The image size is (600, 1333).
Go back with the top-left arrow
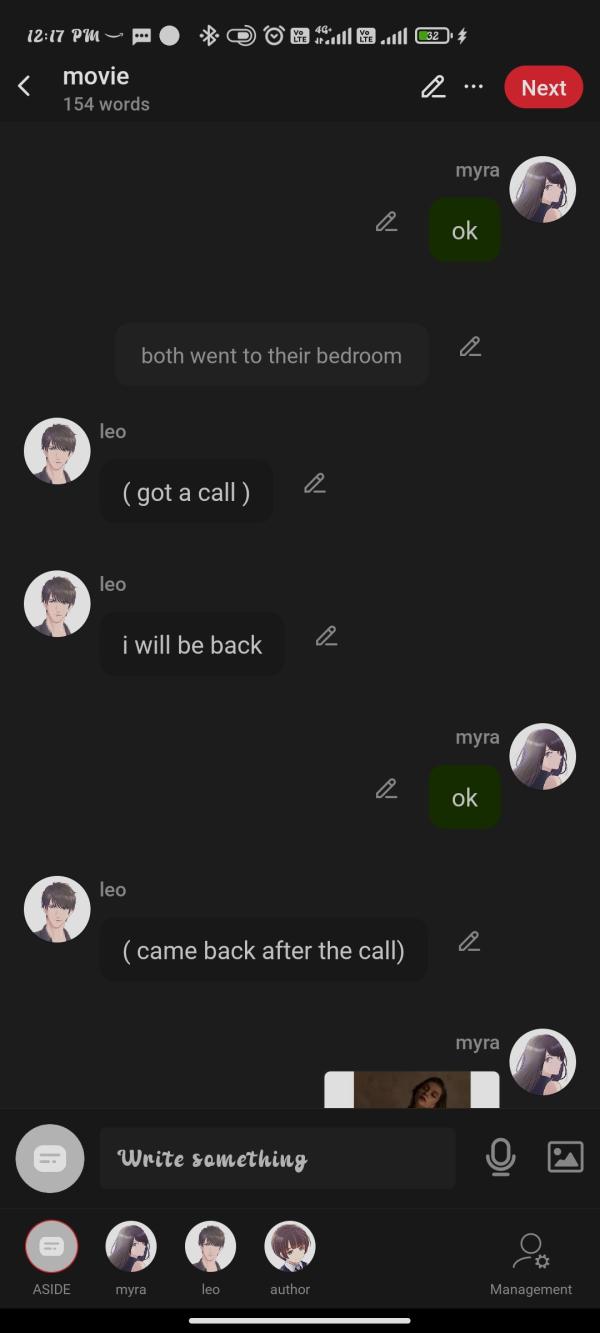(x=25, y=87)
